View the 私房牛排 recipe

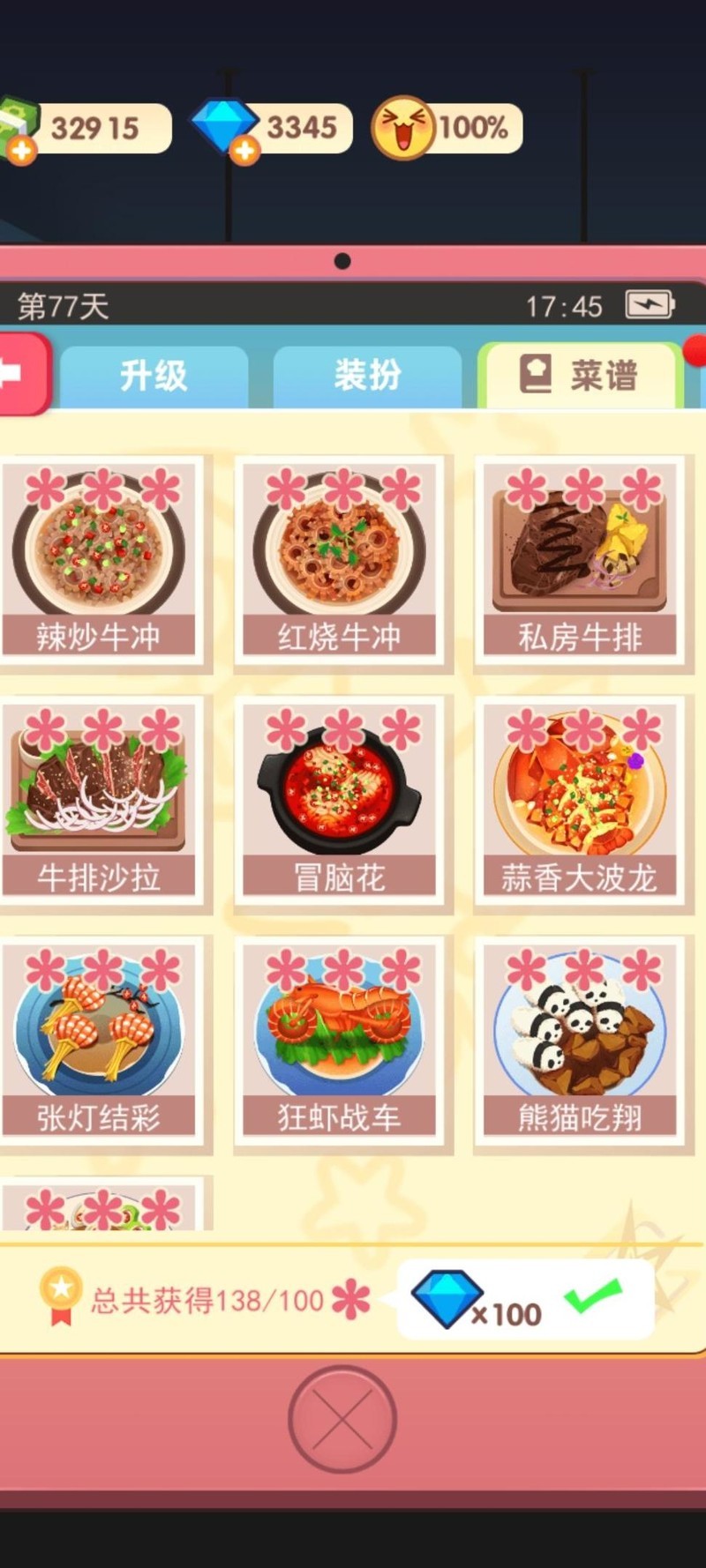click(580, 559)
